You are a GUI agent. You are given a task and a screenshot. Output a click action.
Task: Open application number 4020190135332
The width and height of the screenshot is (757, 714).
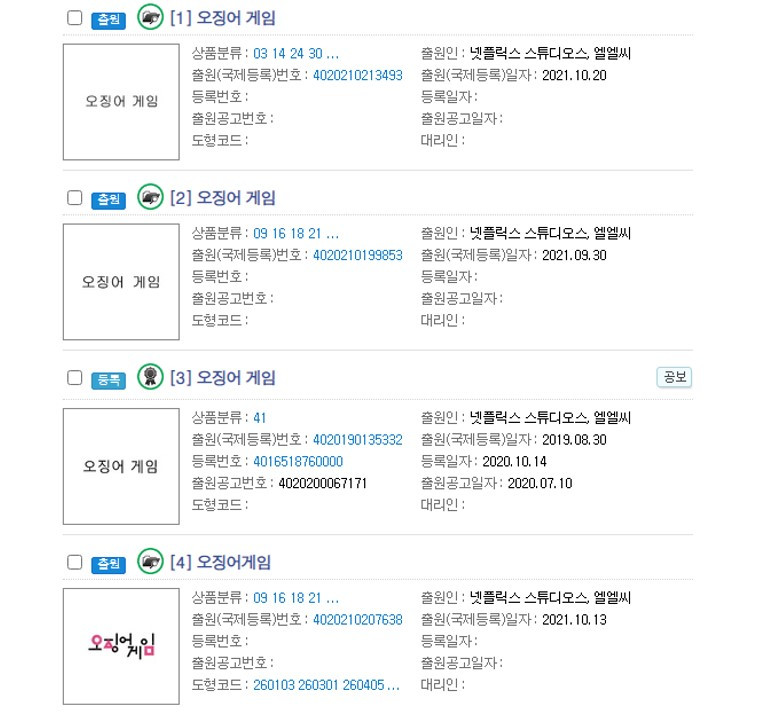tap(358, 440)
